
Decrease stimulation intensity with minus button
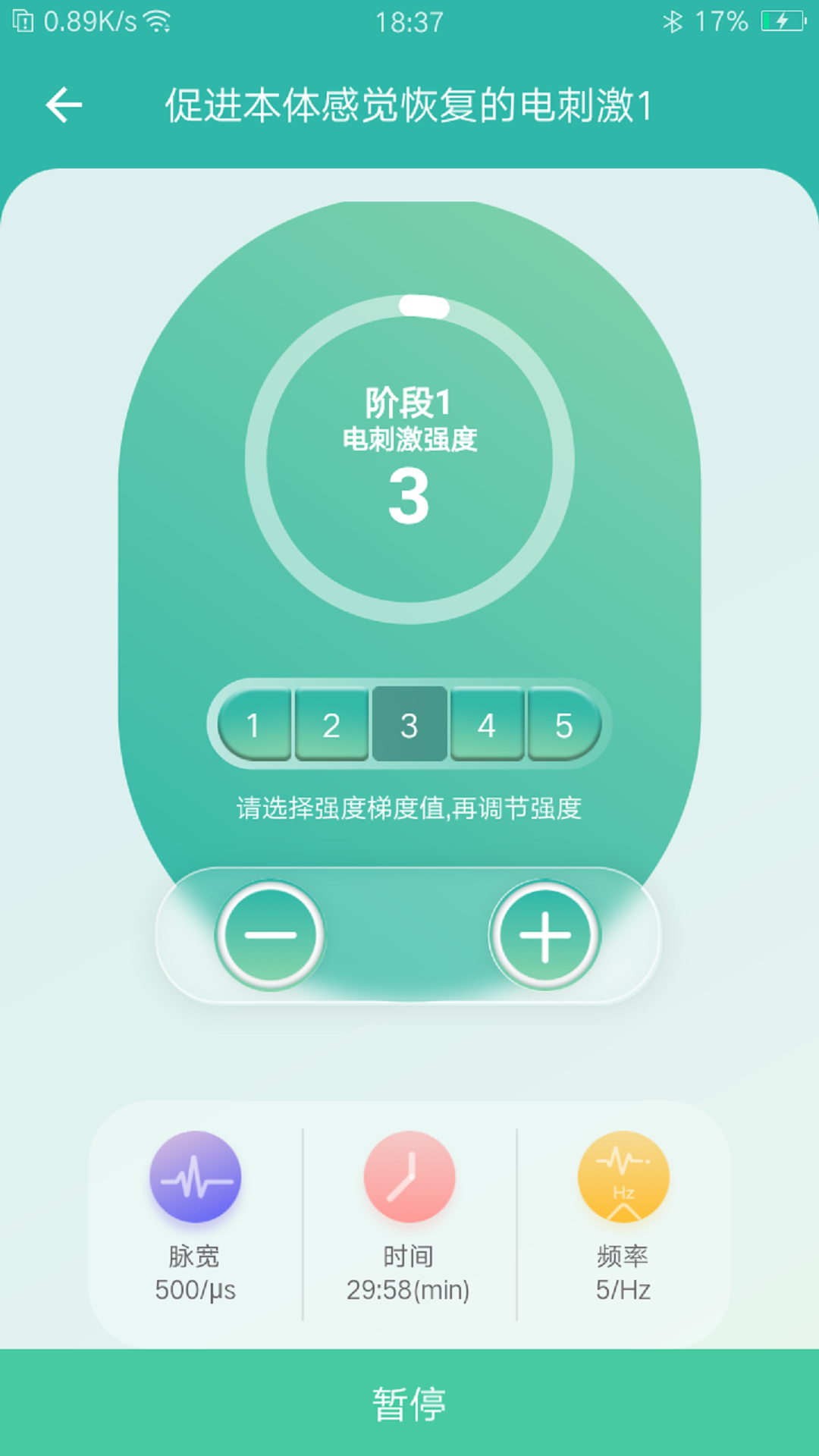pos(270,934)
